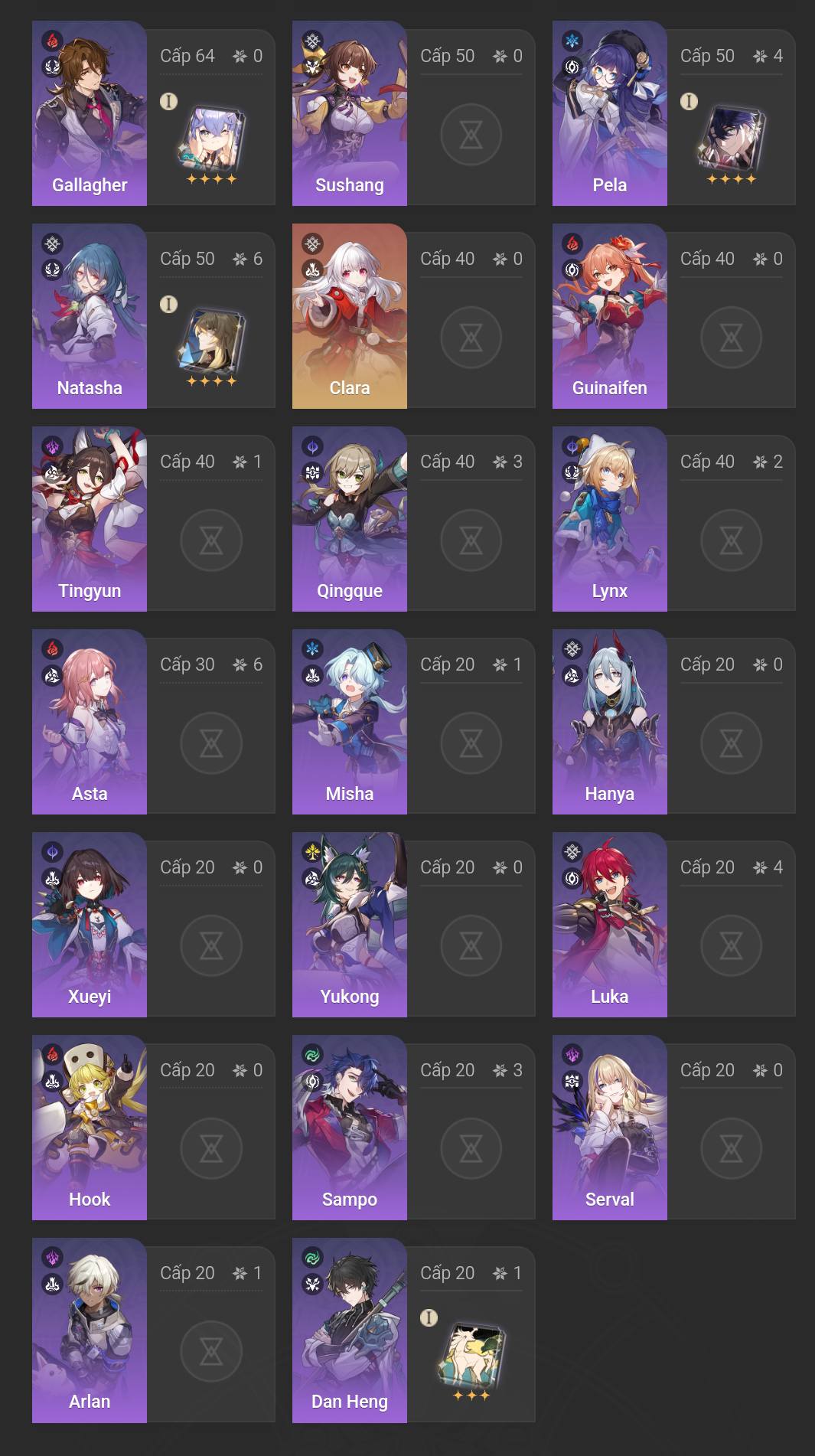View Qingque's character card
815x1456 pixels.
tap(350, 519)
